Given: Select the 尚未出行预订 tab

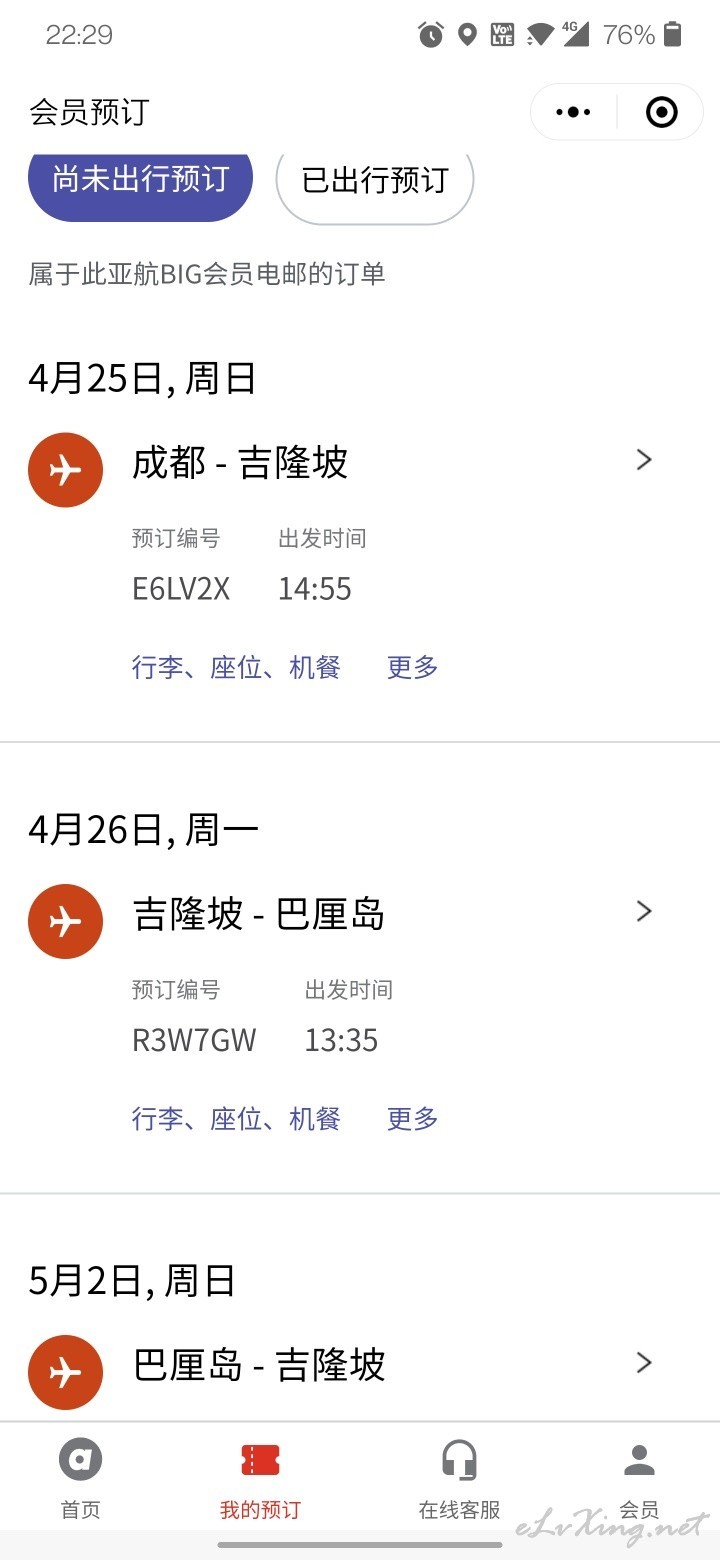Looking at the screenshot, I should click(x=140, y=181).
